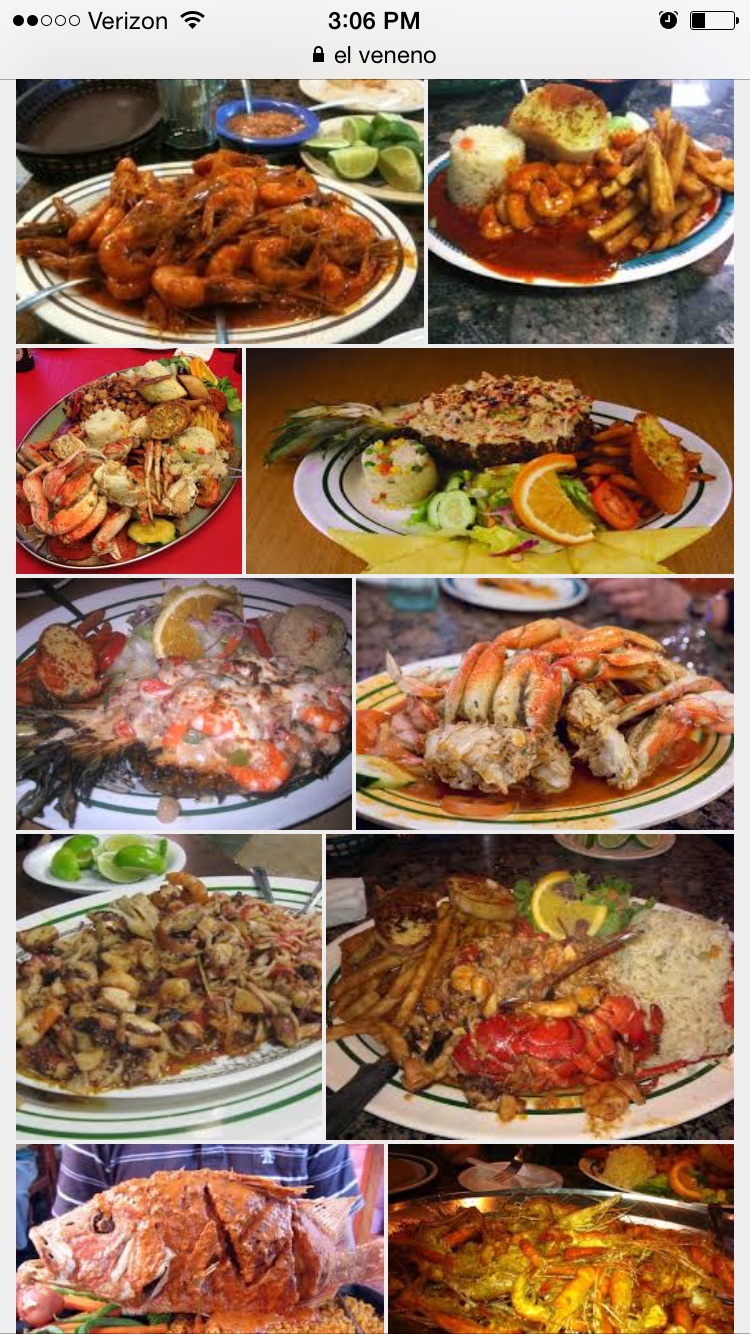Viewport: 750px width, 1334px height.
Task: Open the shrimp with fries and rice image
Action: [x=581, y=212]
